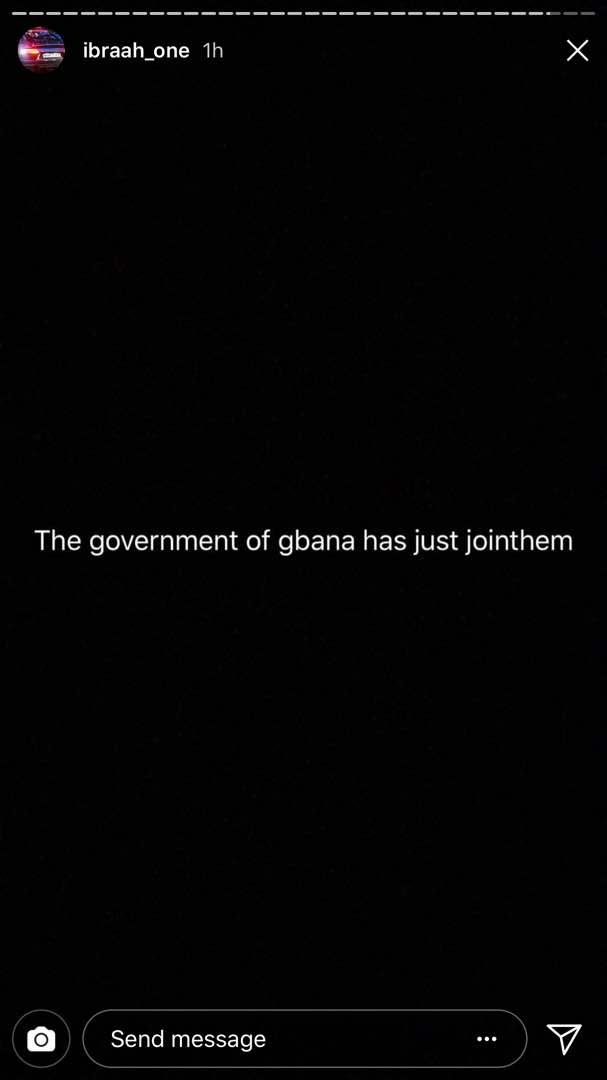Open the ibraah_one username link
This screenshot has height=1080, width=607.
pos(136,51)
